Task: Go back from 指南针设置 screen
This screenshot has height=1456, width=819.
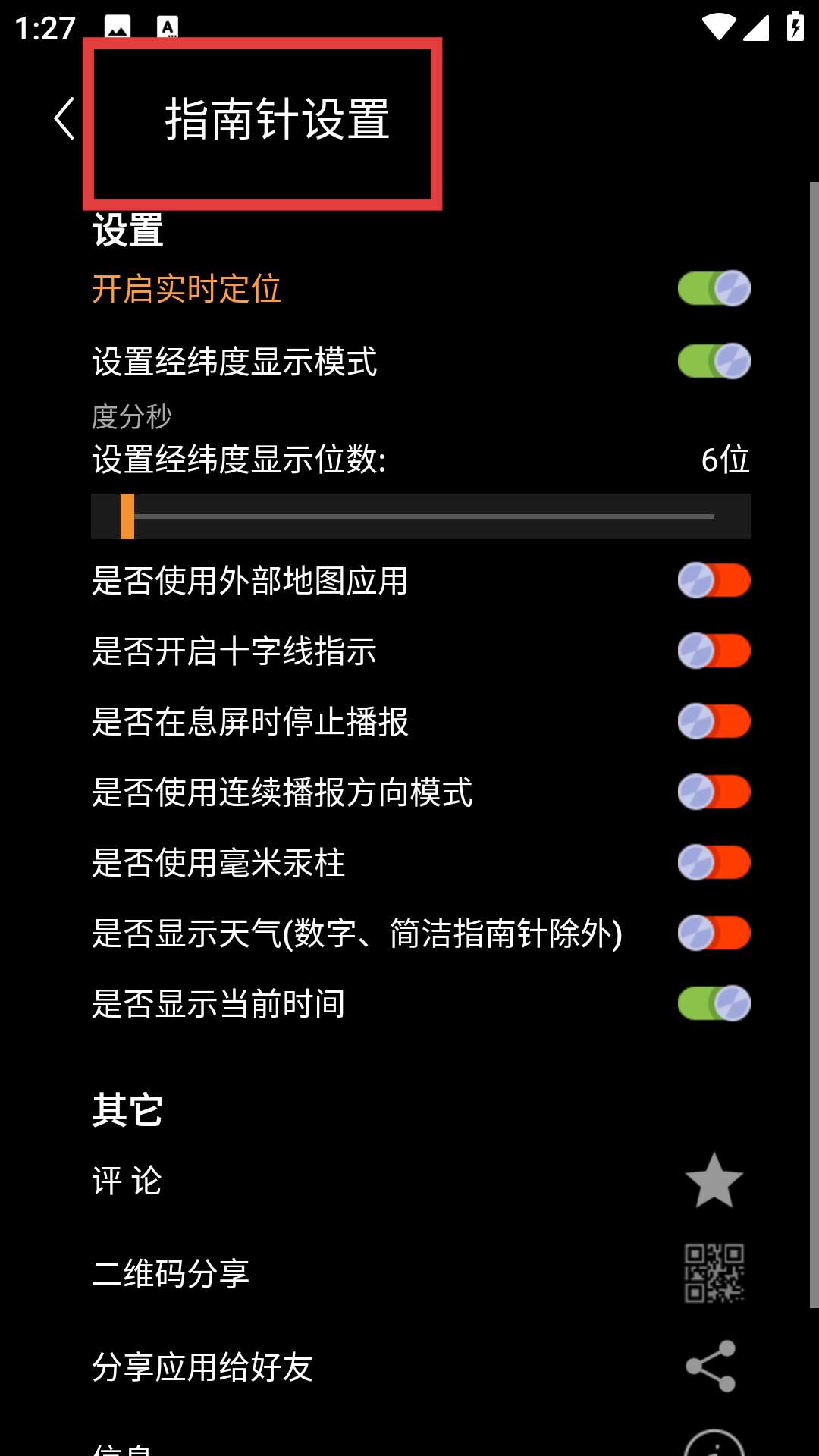Action: (x=64, y=118)
